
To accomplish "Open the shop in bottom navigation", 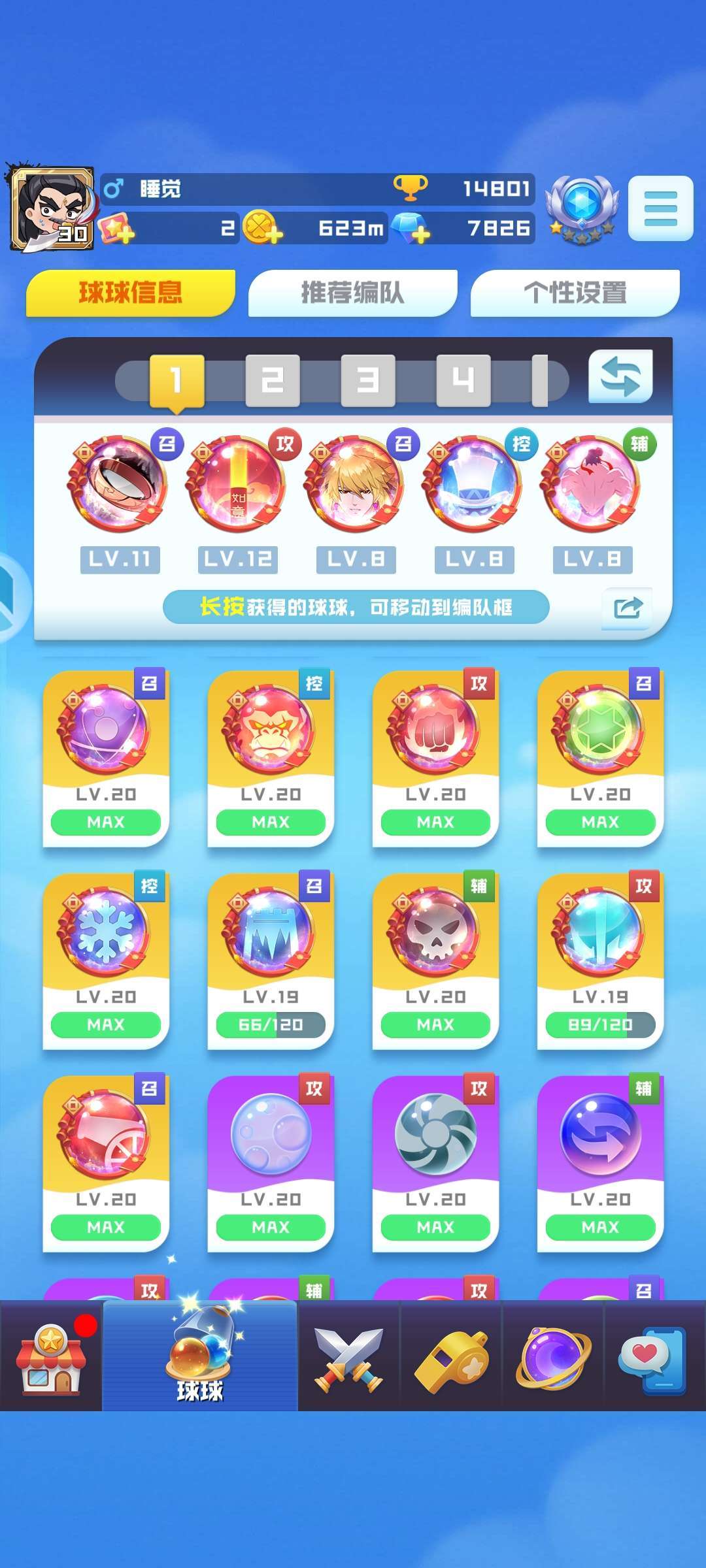I will click(x=51, y=1358).
